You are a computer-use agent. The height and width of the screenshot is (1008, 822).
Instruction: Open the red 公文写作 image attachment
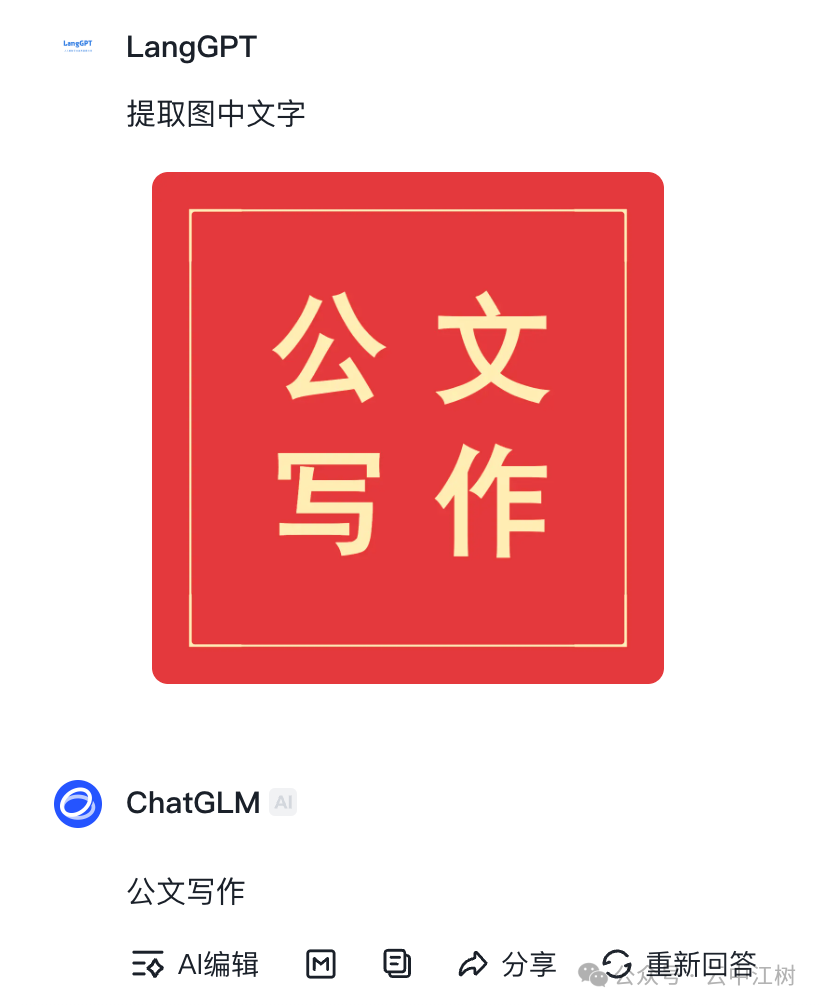tap(407, 428)
